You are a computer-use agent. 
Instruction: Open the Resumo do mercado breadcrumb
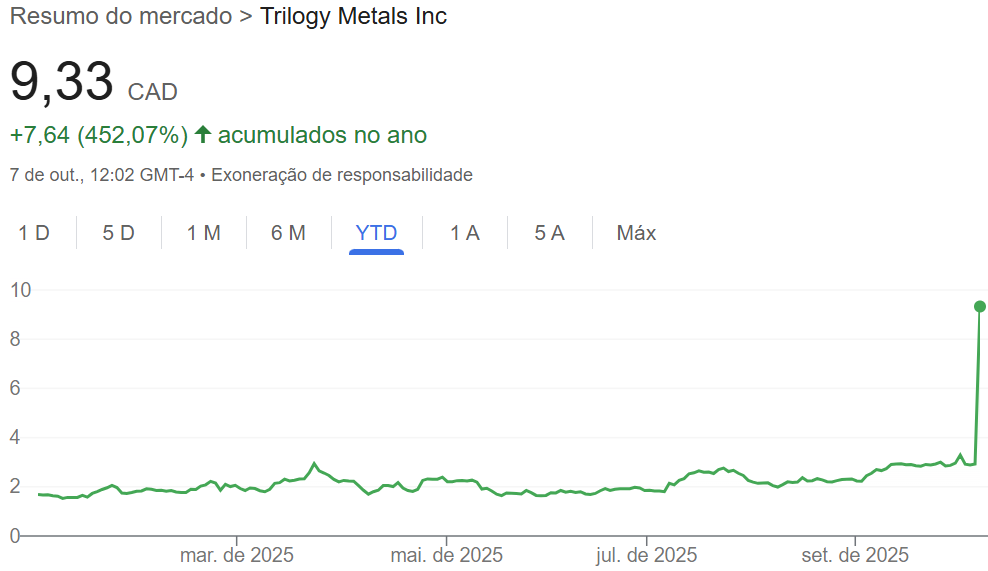point(120,16)
